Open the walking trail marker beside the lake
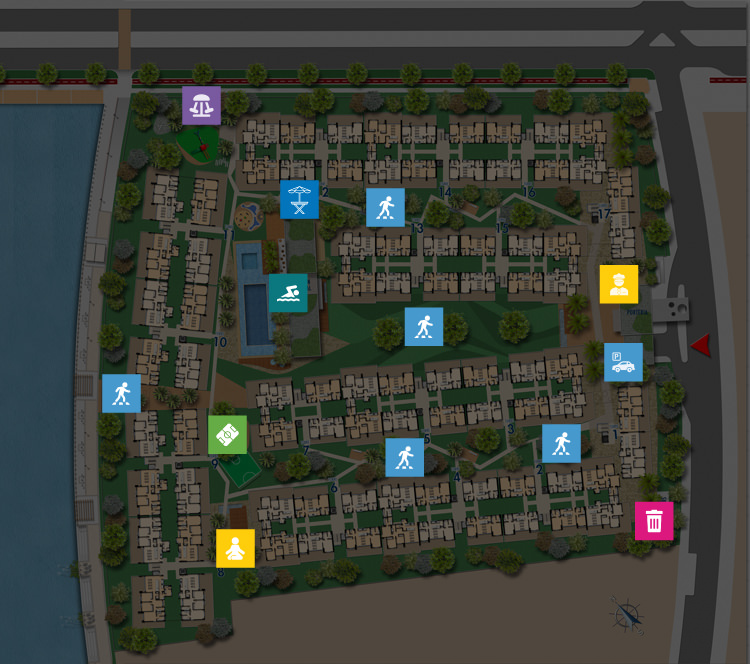This screenshot has height=664, width=750. tap(121, 393)
